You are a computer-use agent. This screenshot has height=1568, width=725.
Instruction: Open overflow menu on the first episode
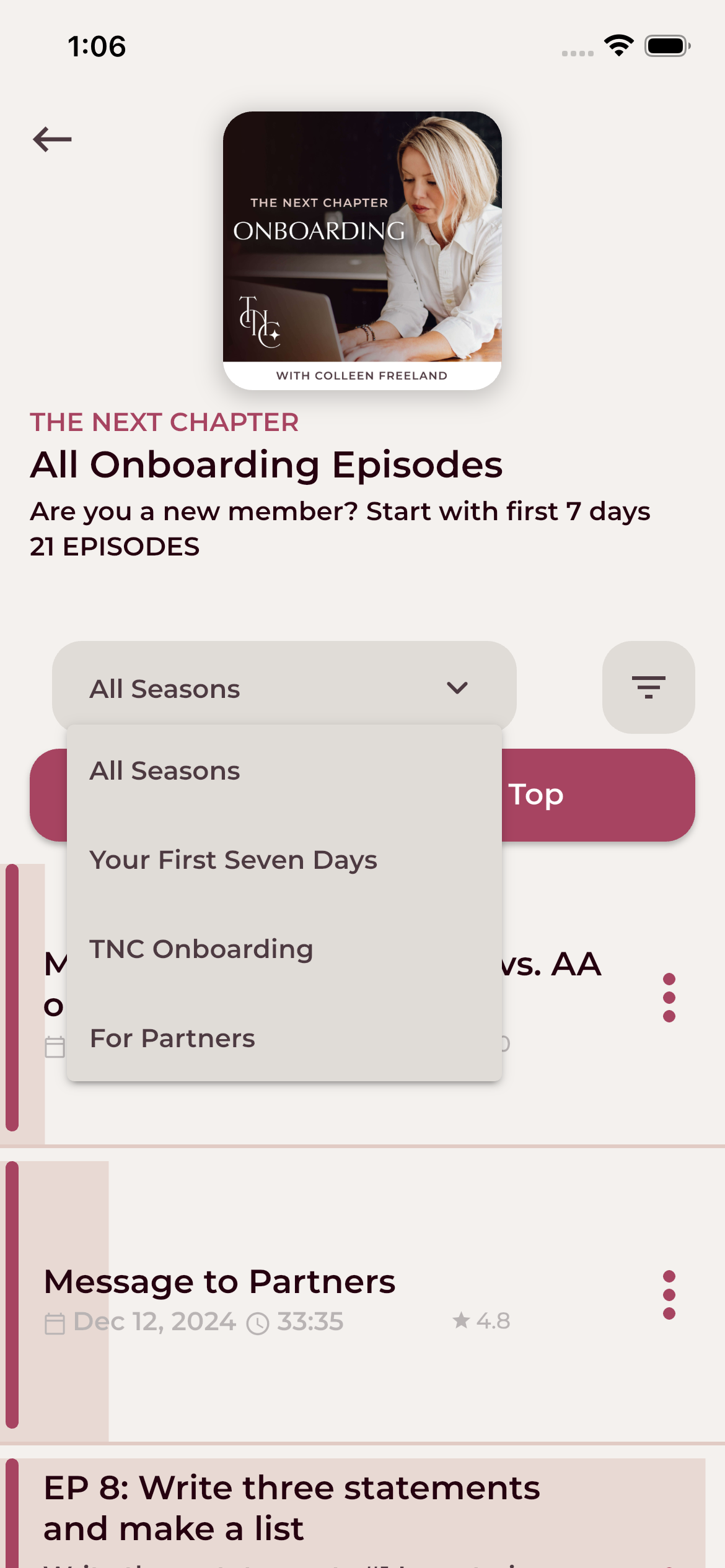[x=669, y=997]
